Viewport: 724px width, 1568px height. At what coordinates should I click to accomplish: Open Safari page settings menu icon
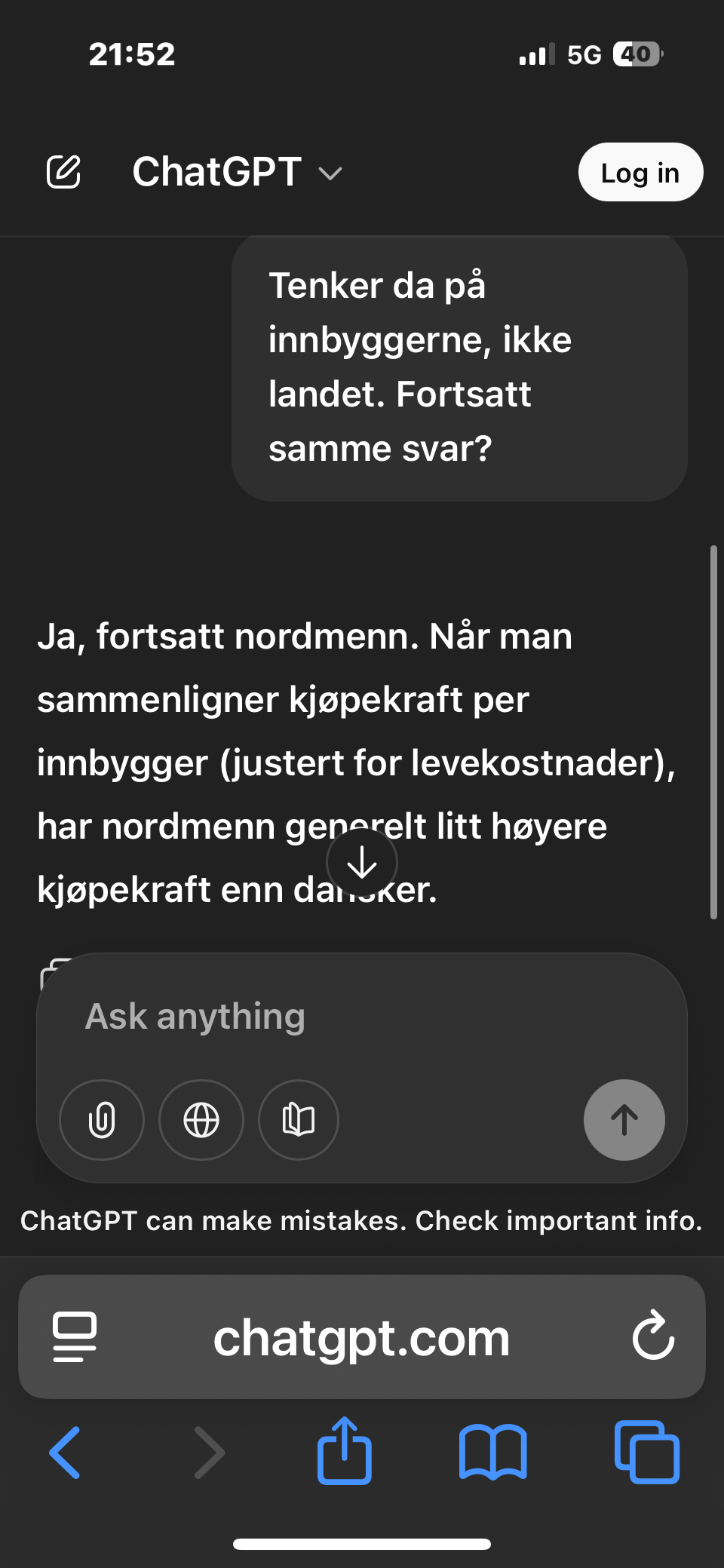pos(75,1337)
